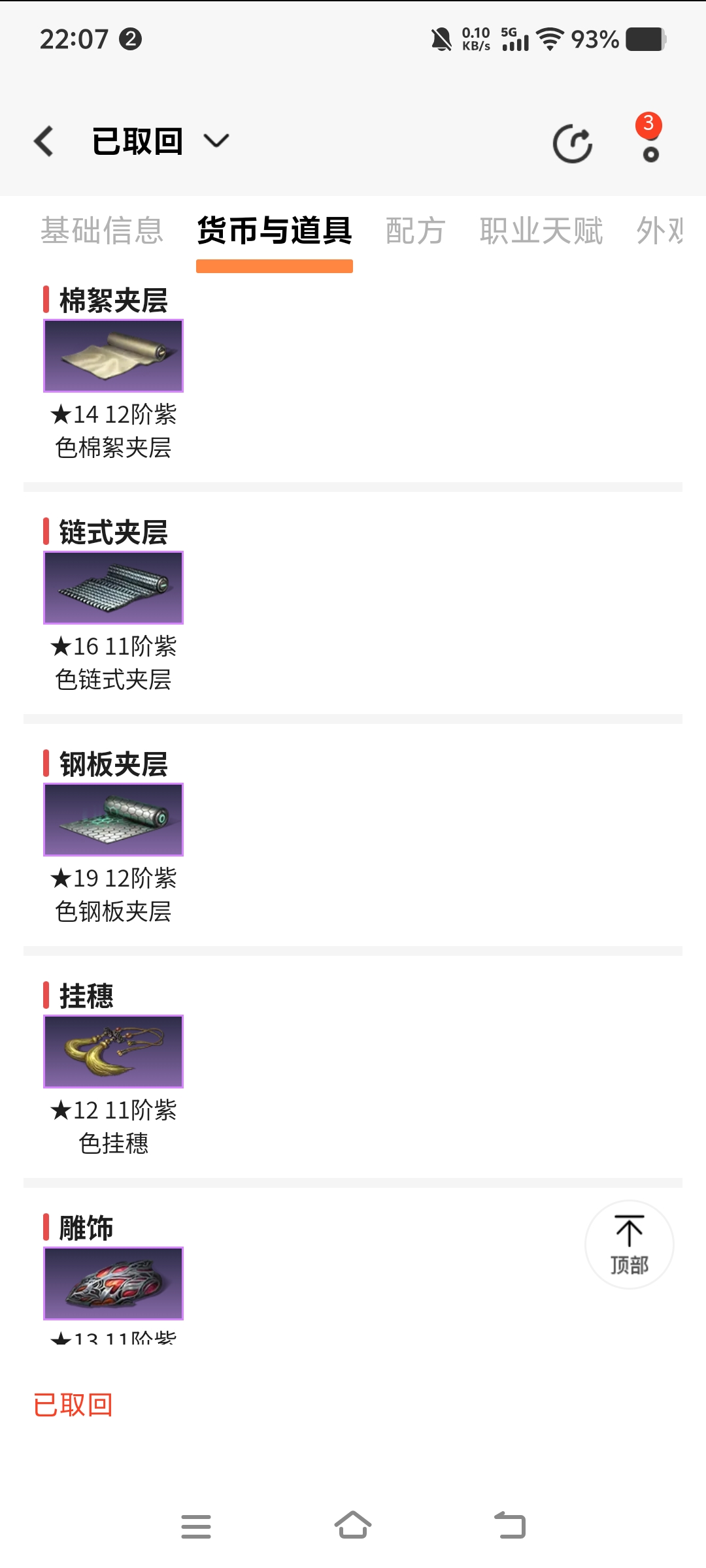Tap the system home button
The height and width of the screenshot is (1568, 706).
click(x=353, y=1526)
